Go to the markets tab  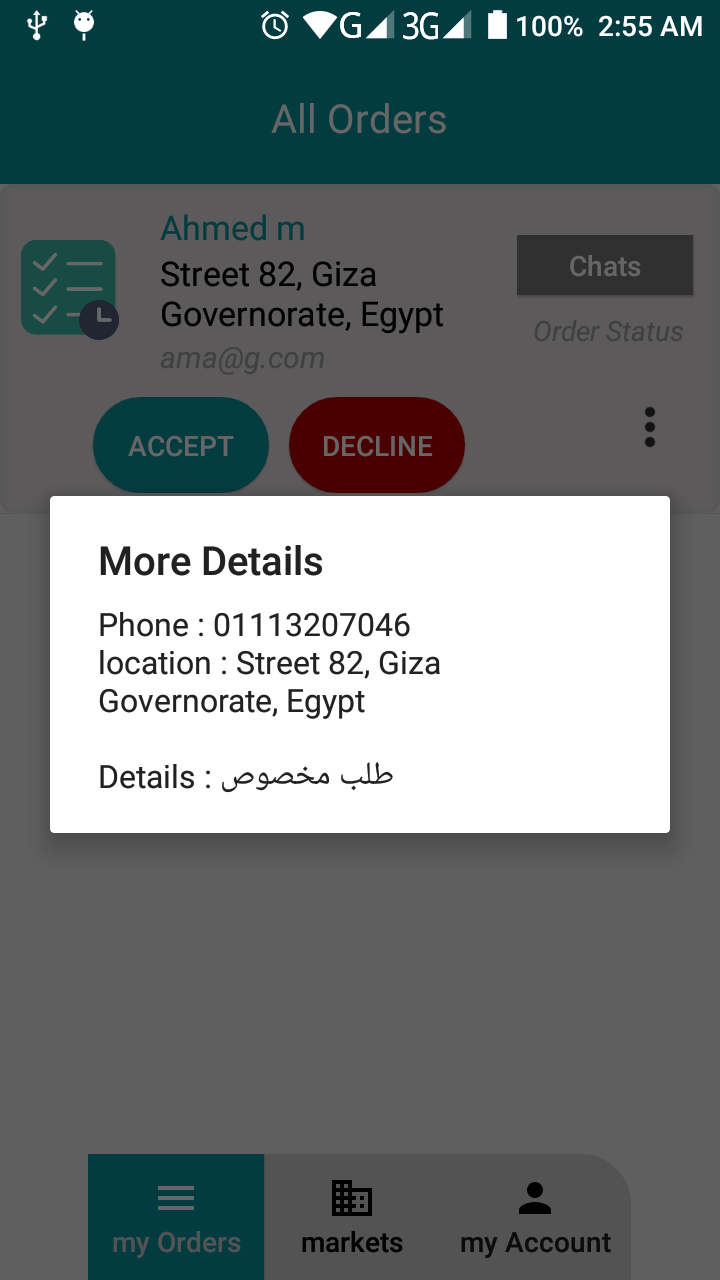pos(352,1218)
